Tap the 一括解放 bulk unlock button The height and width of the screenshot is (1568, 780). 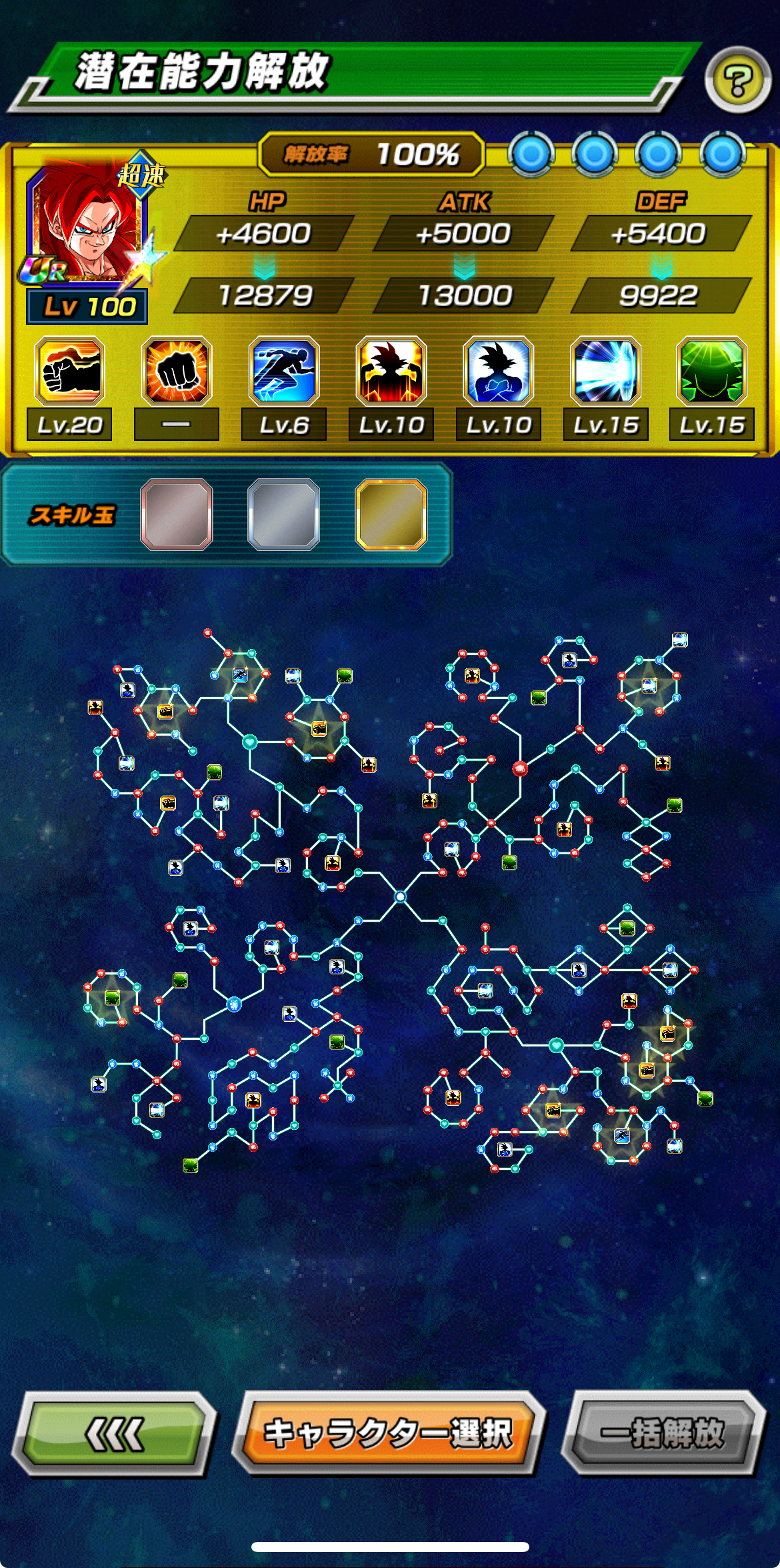pyautogui.click(x=663, y=1433)
